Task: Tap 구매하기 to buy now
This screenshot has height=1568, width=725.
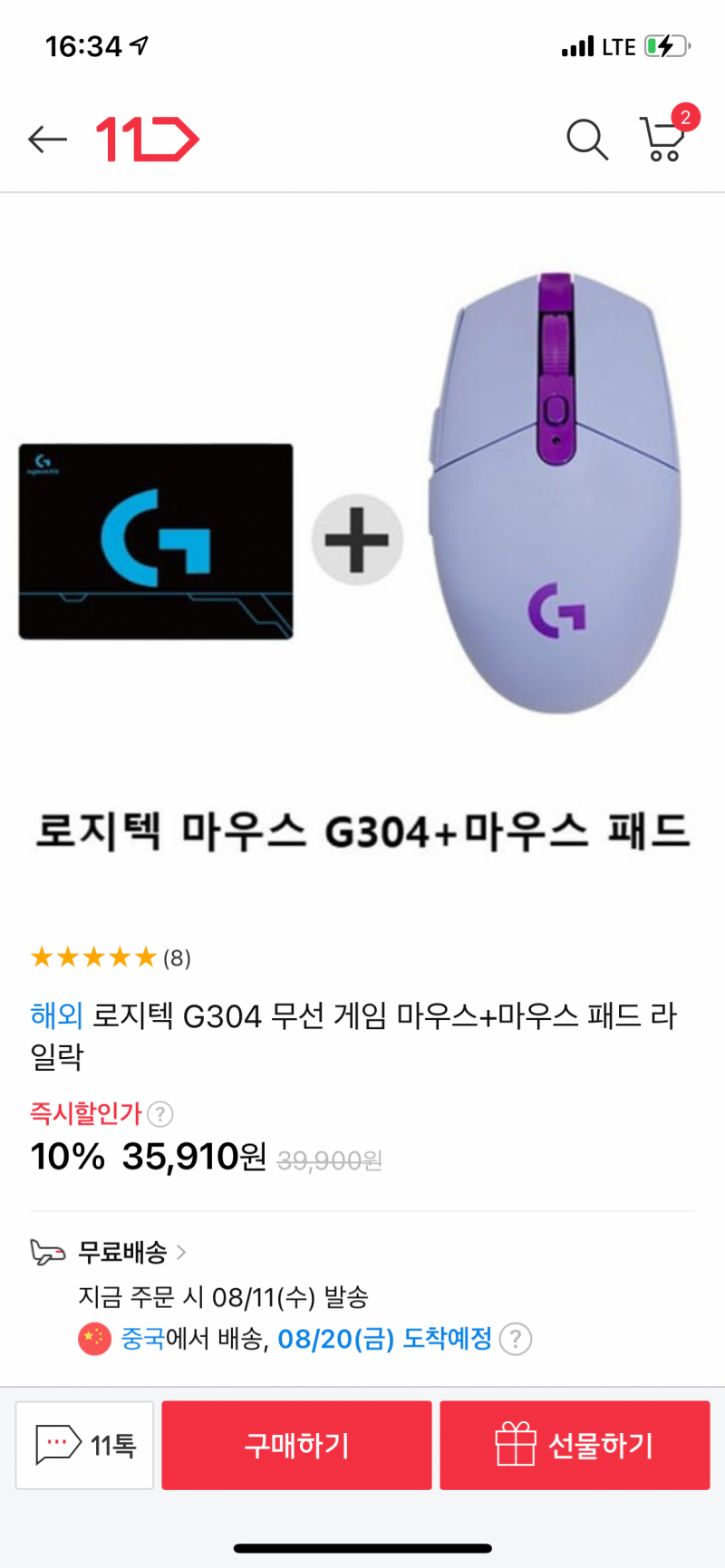Action: [296, 1445]
